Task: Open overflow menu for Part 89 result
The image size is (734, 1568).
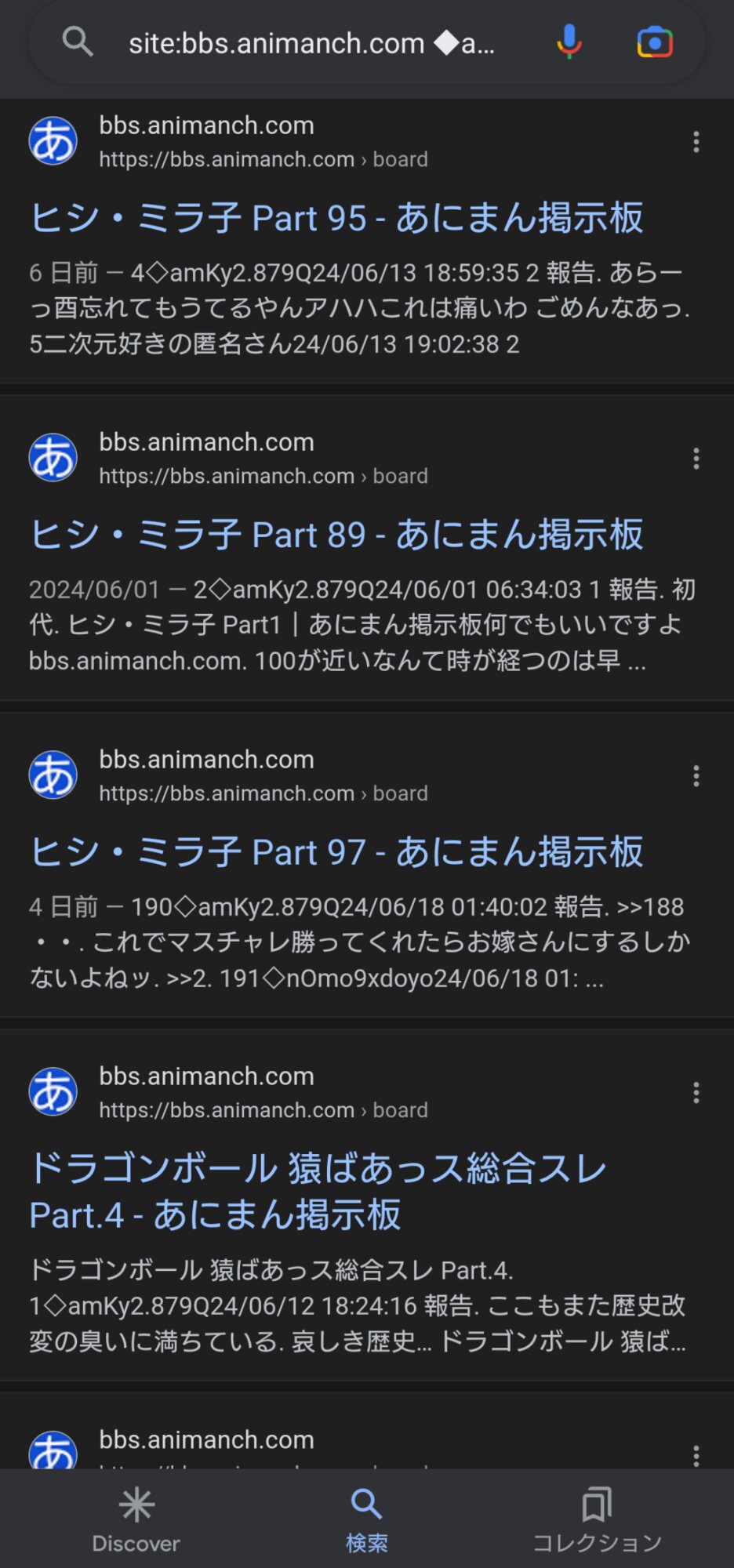Action: pyautogui.click(x=696, y=459)
